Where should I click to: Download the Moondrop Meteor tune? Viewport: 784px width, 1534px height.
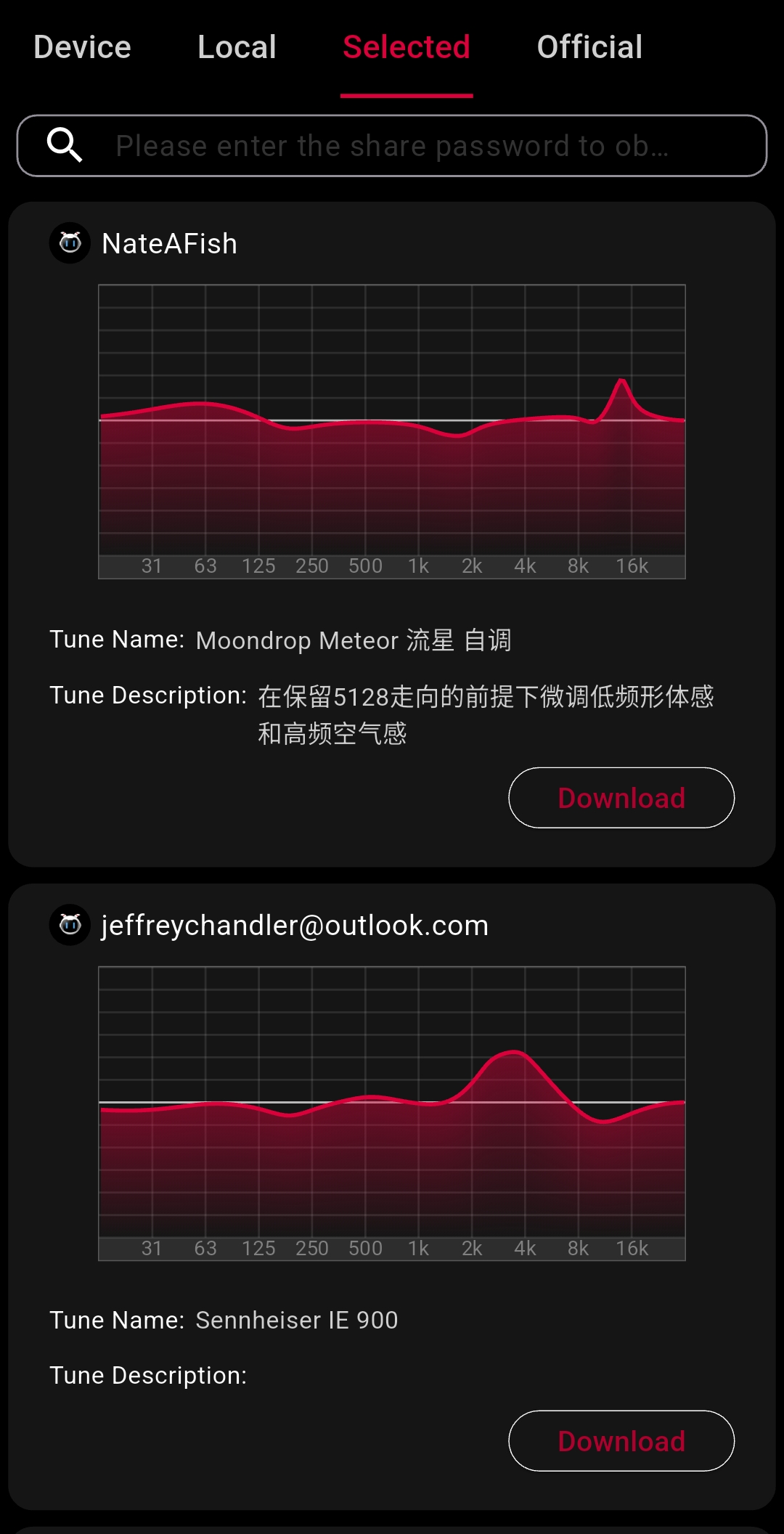click(621, 798)
